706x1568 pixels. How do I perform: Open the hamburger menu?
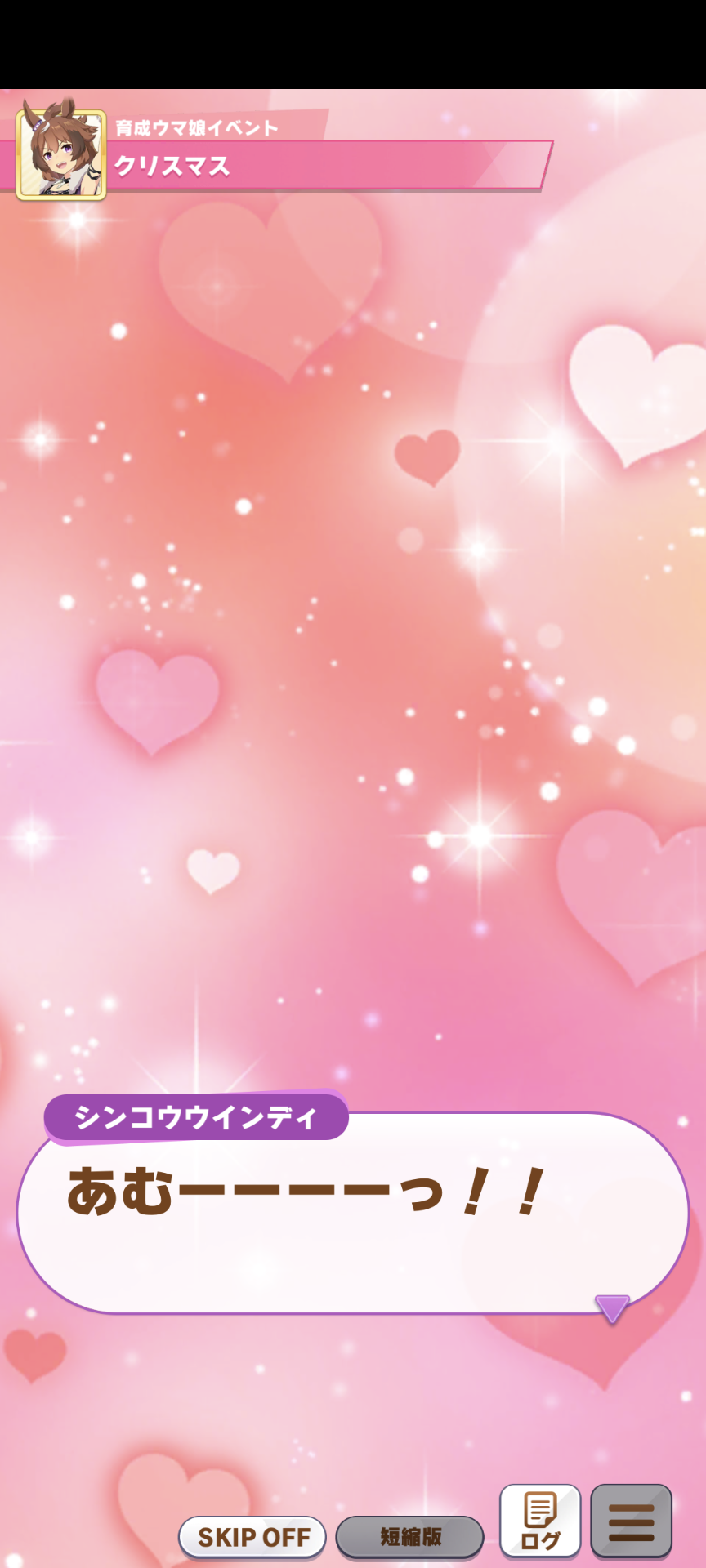coord(631,1521)
